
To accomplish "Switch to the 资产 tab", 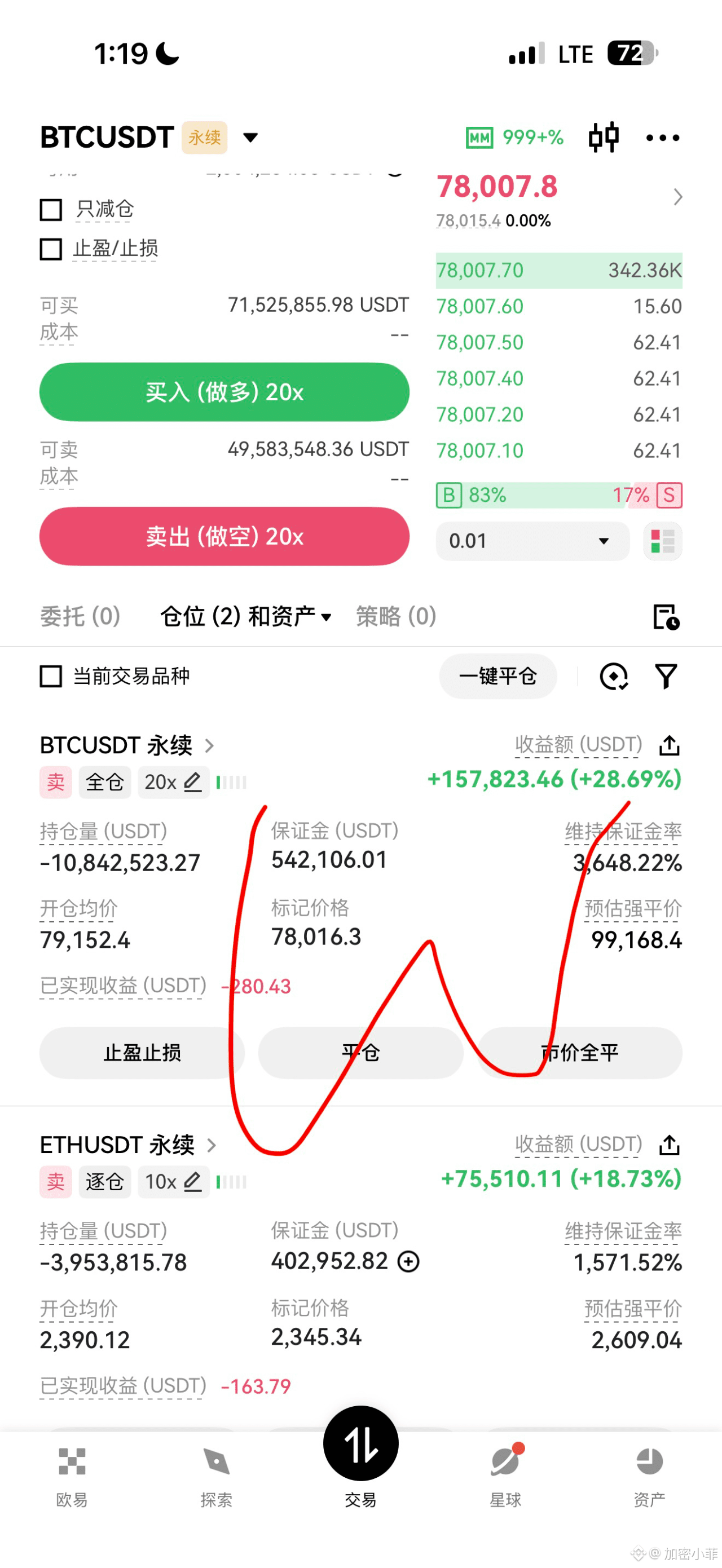I will pos(650,1477).
